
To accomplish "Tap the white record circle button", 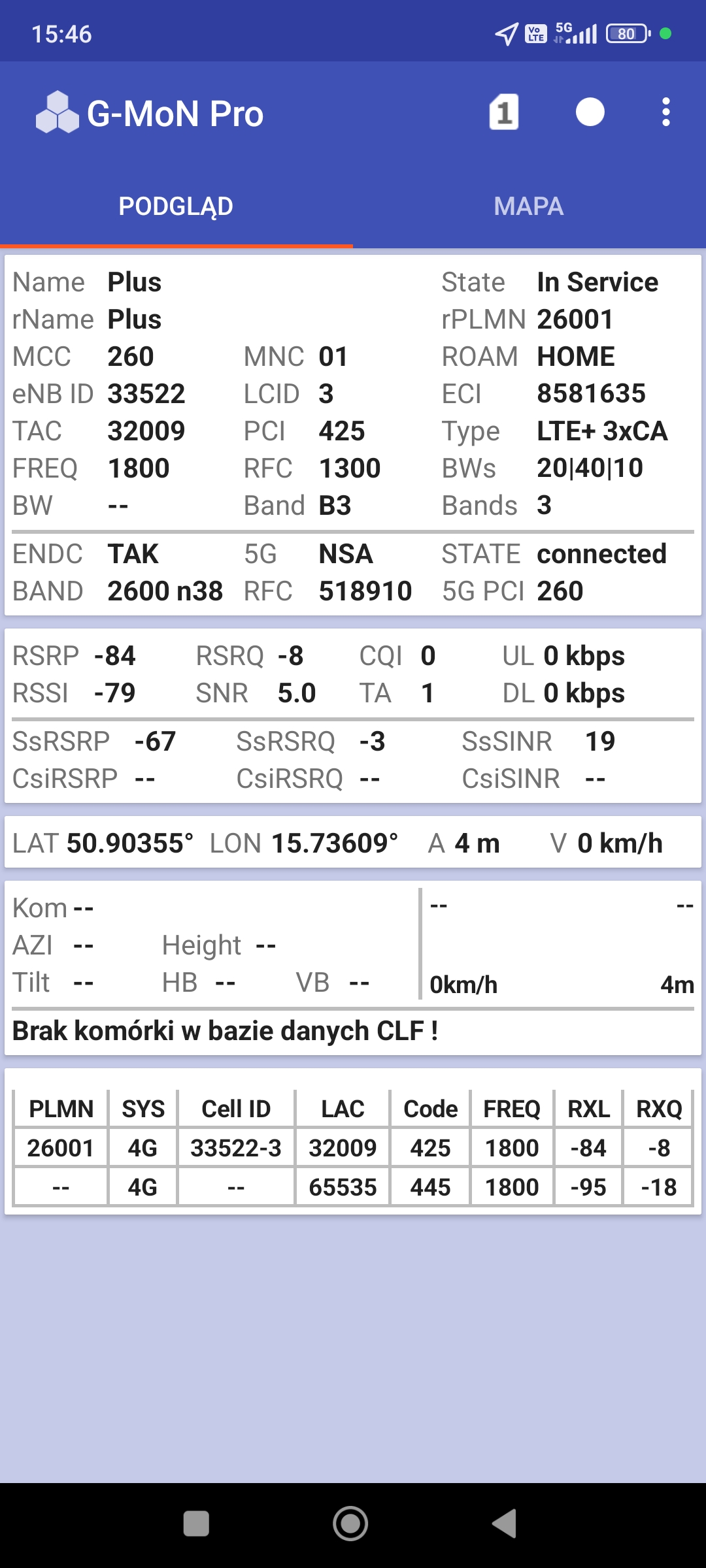I will [590, 112].
